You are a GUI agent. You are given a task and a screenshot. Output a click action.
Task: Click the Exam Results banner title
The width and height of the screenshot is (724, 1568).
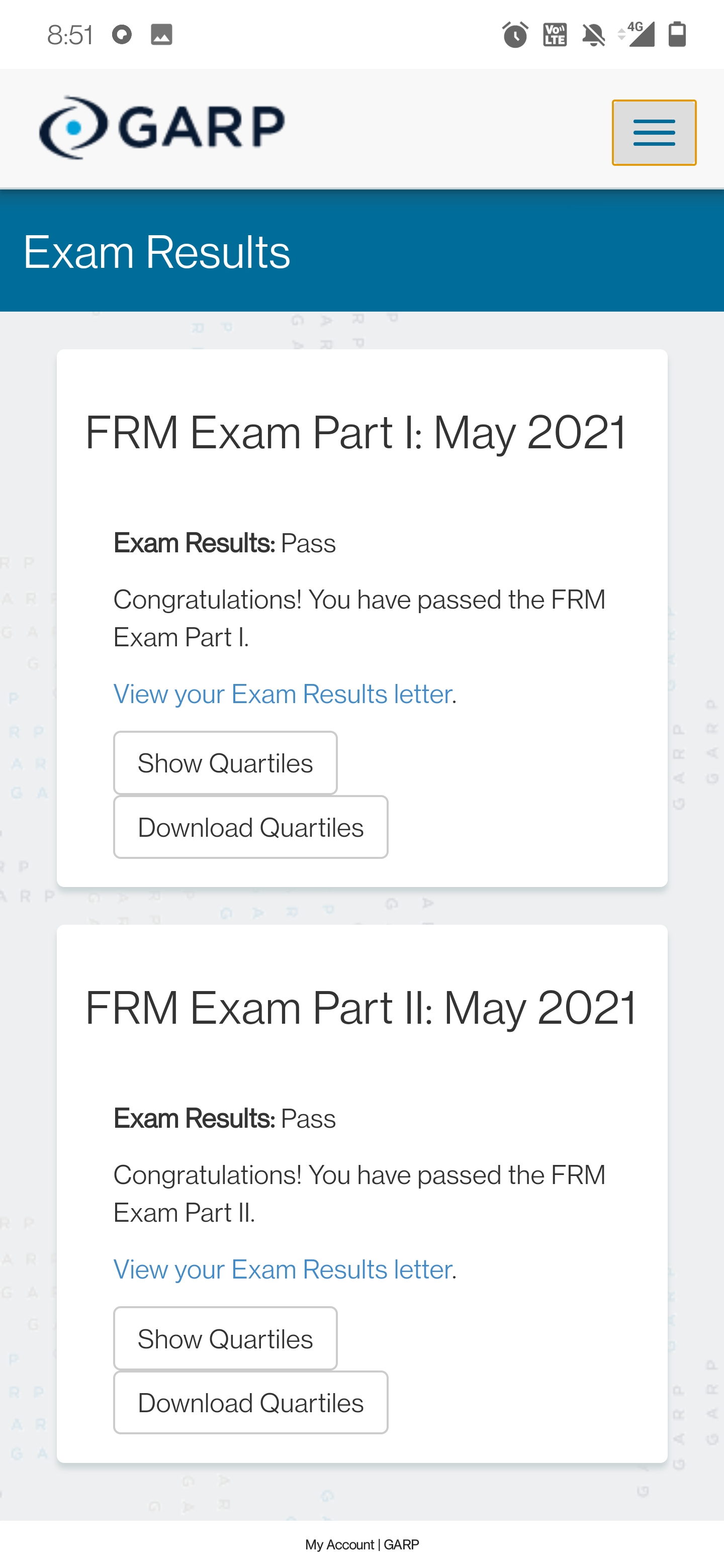157,250
